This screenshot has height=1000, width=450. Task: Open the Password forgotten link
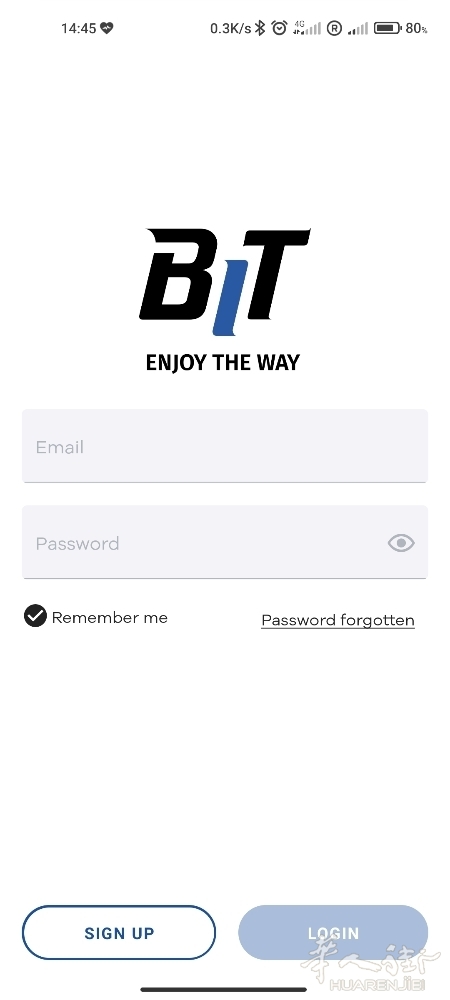coord(338,621)
